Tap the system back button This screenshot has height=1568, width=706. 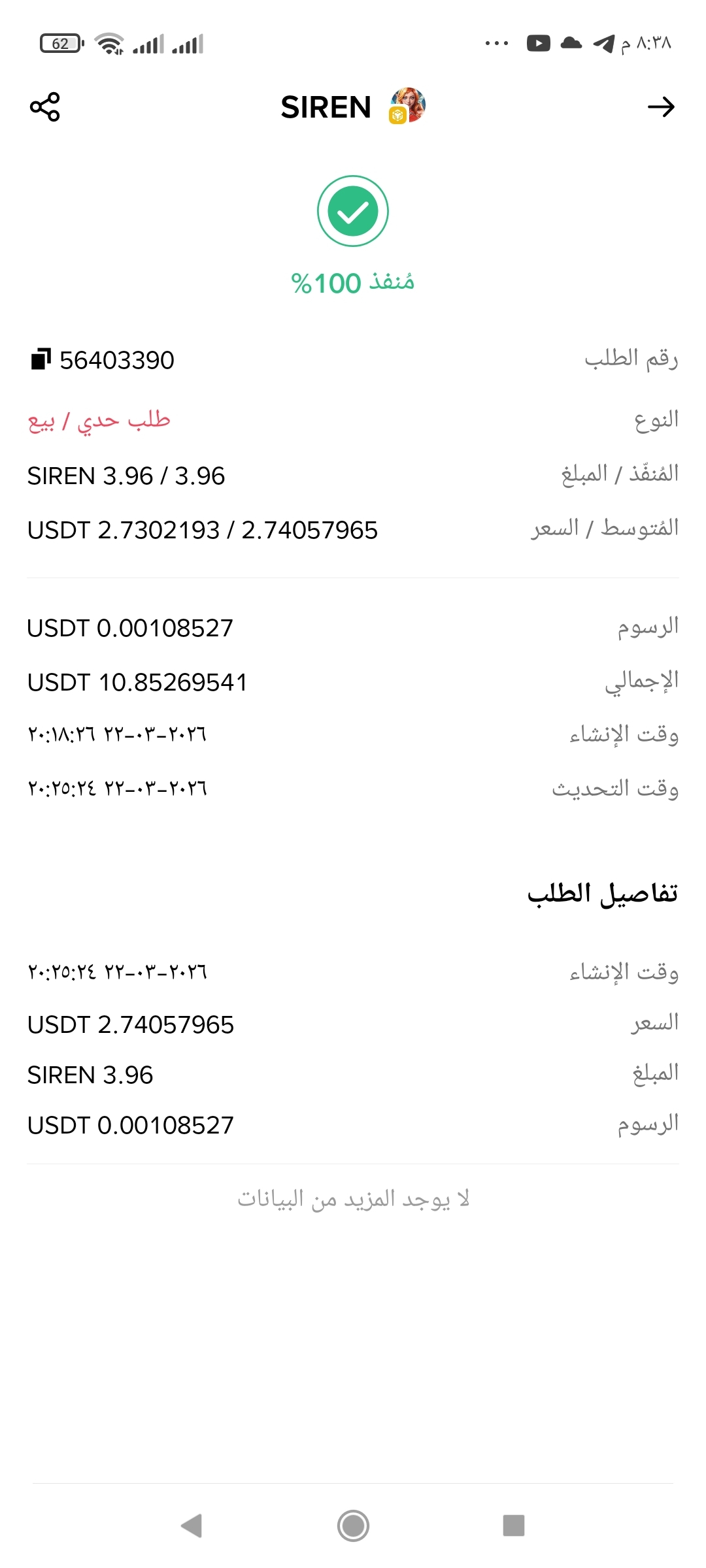tap(192, 1526)
